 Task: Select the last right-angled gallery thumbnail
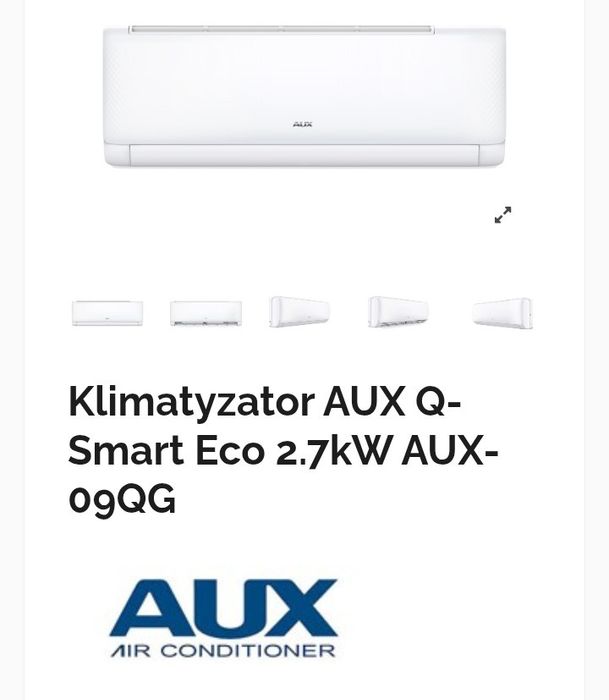(x=502, y=313)
